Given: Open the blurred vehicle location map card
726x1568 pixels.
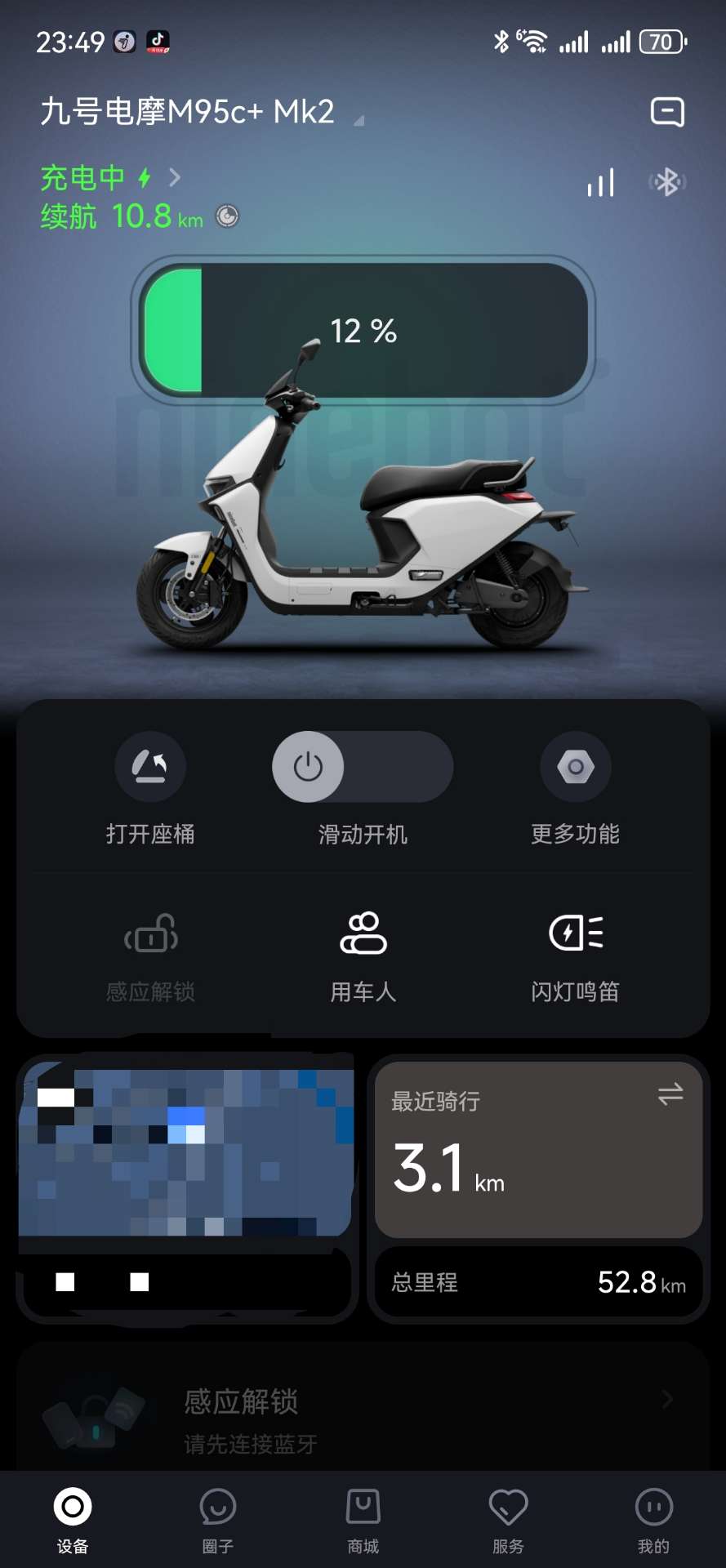Looking at the screenshot, I should point(186,1151).
